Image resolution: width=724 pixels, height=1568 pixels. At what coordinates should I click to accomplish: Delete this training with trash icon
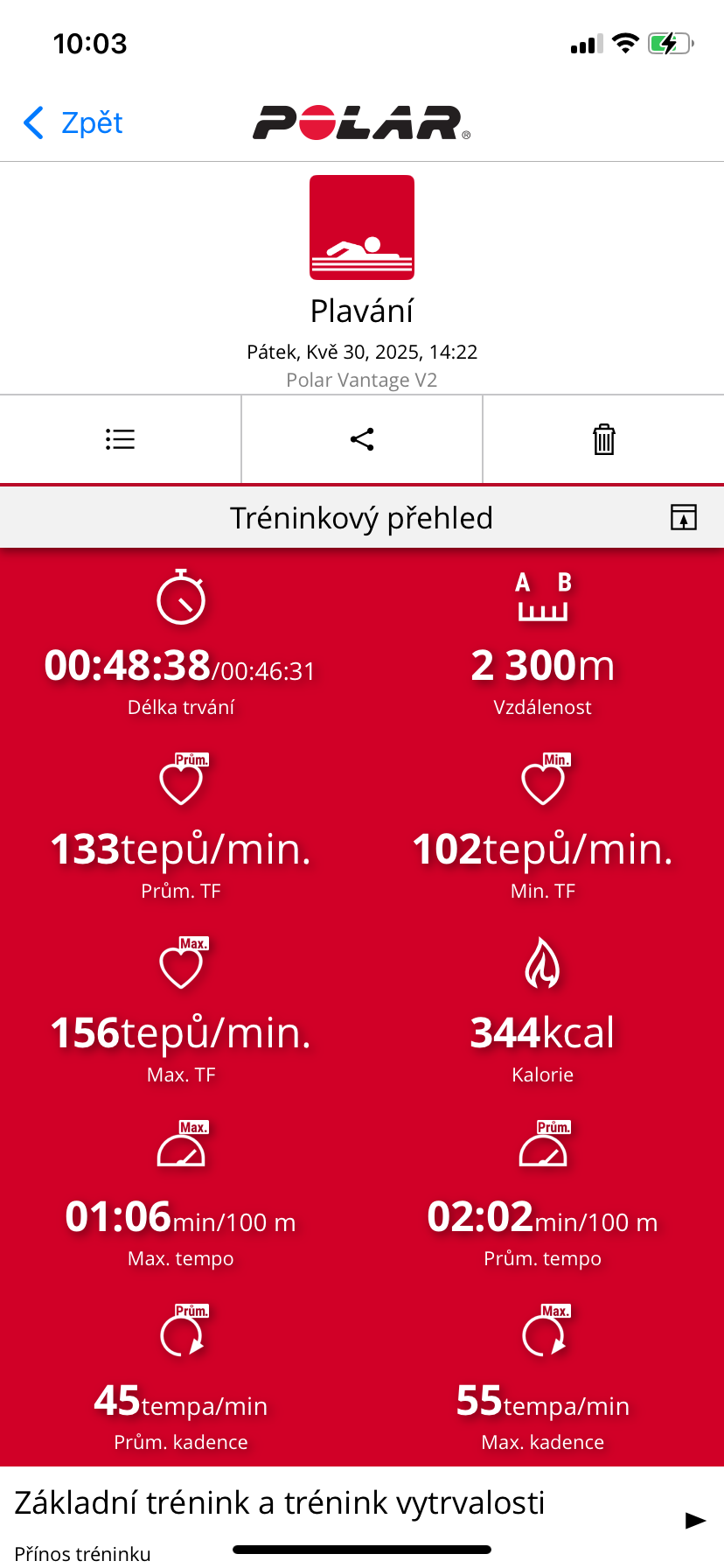coord(604,439)
